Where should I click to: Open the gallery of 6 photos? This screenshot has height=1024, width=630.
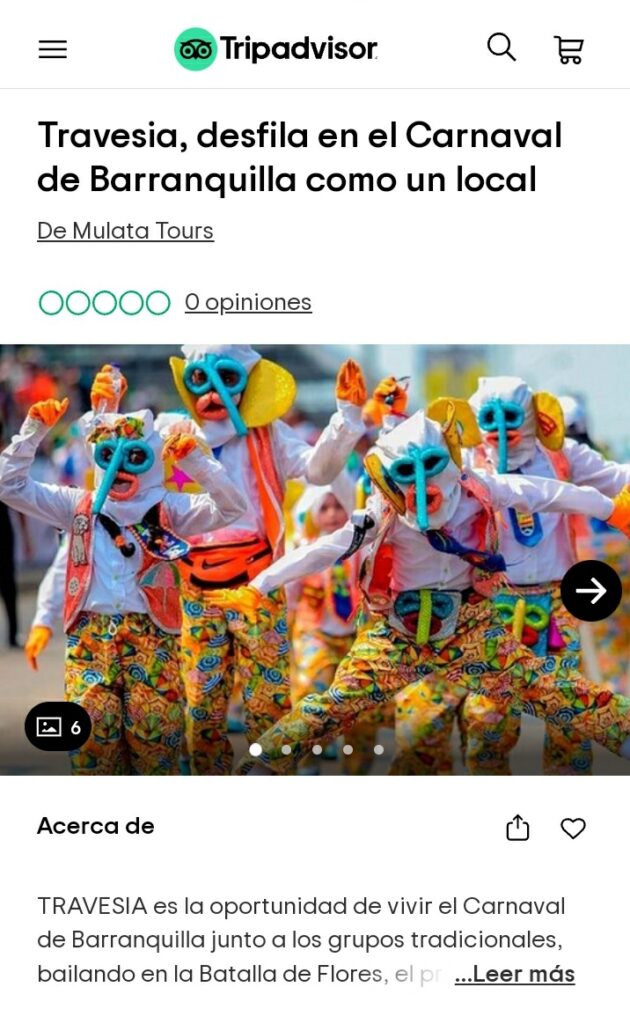(58, 727)
